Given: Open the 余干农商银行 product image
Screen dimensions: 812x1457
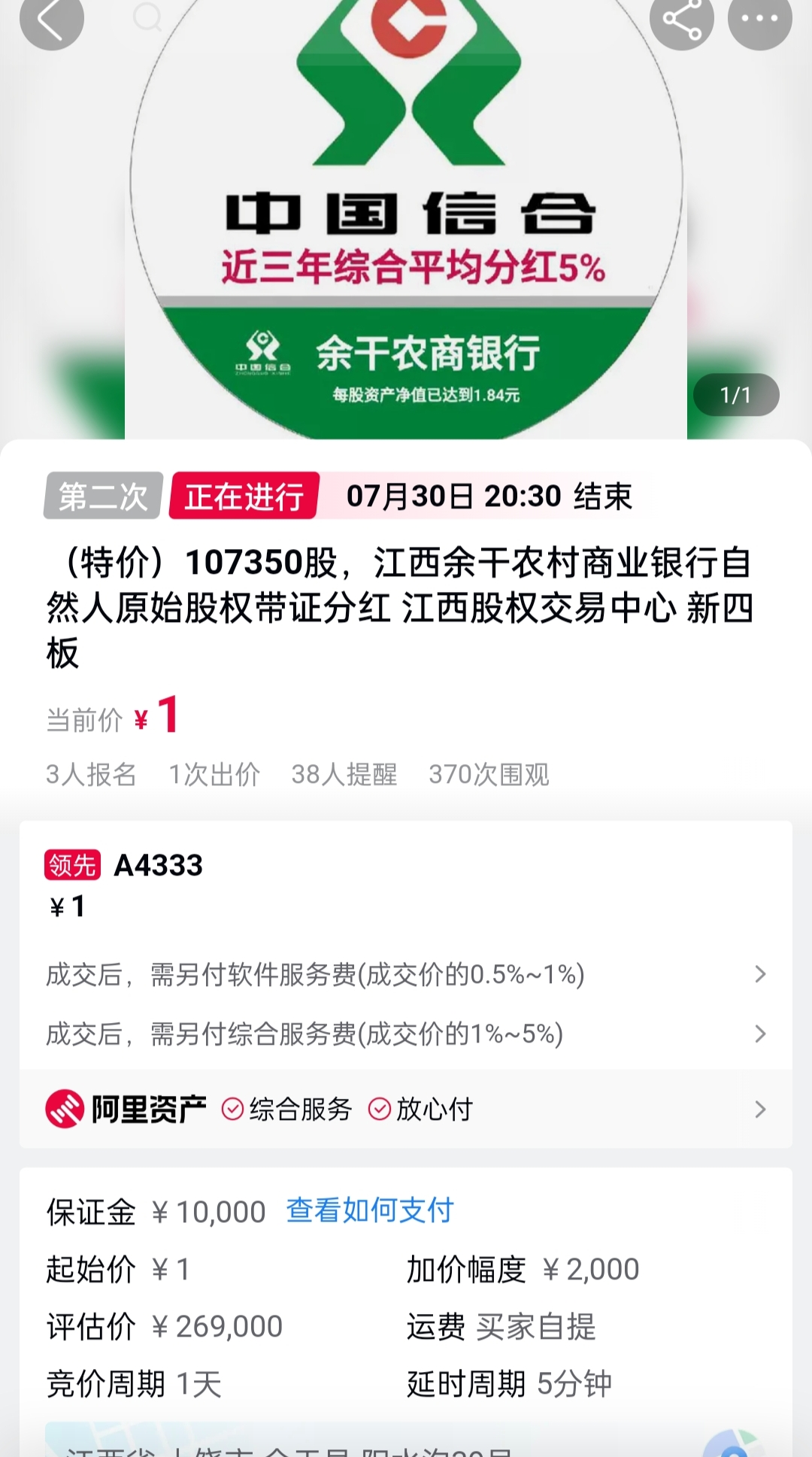Looking at the screenshot, I should [x=406, y=226].
